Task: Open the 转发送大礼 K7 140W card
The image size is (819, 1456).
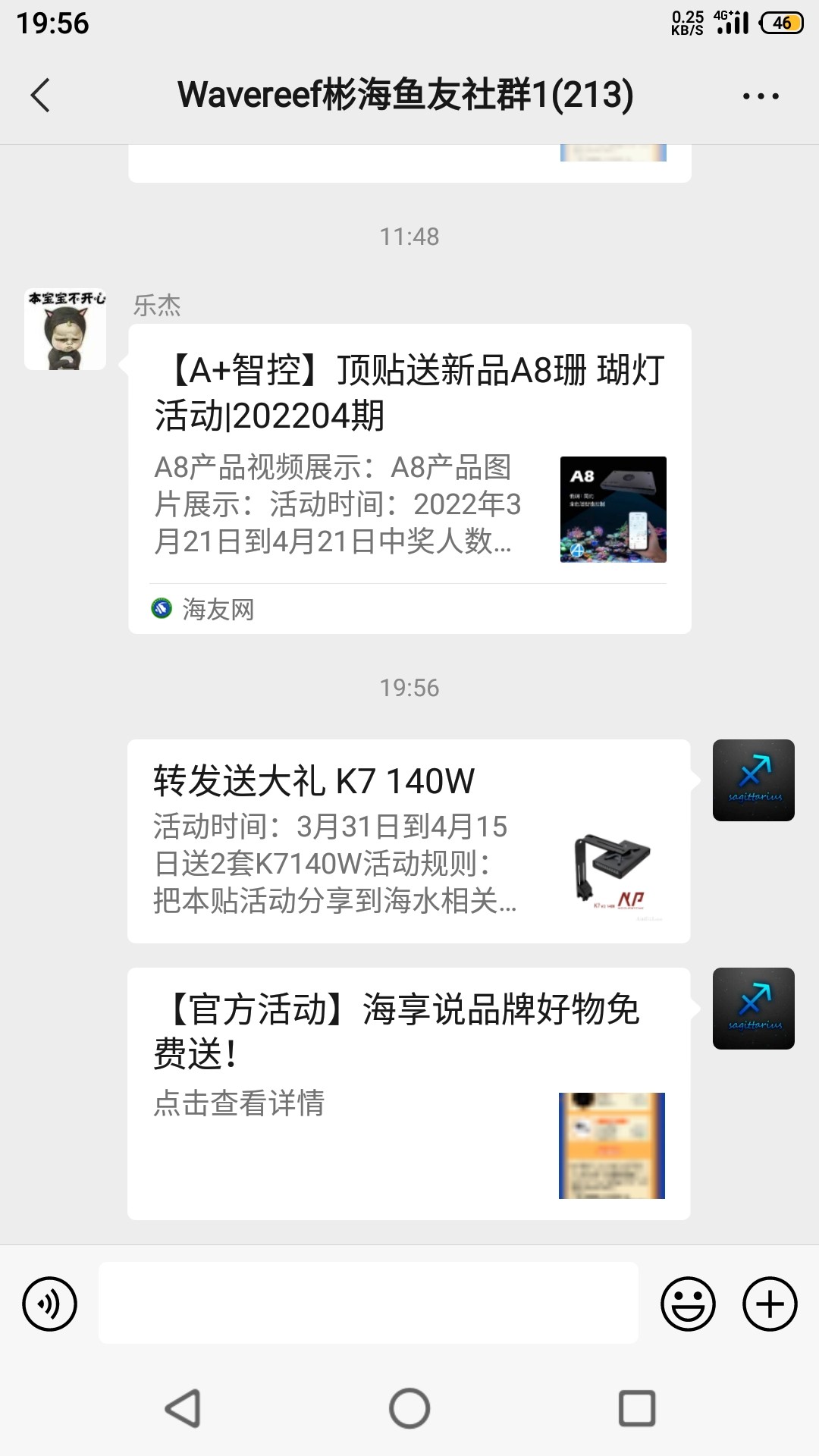Action: [x=408, y=840]
